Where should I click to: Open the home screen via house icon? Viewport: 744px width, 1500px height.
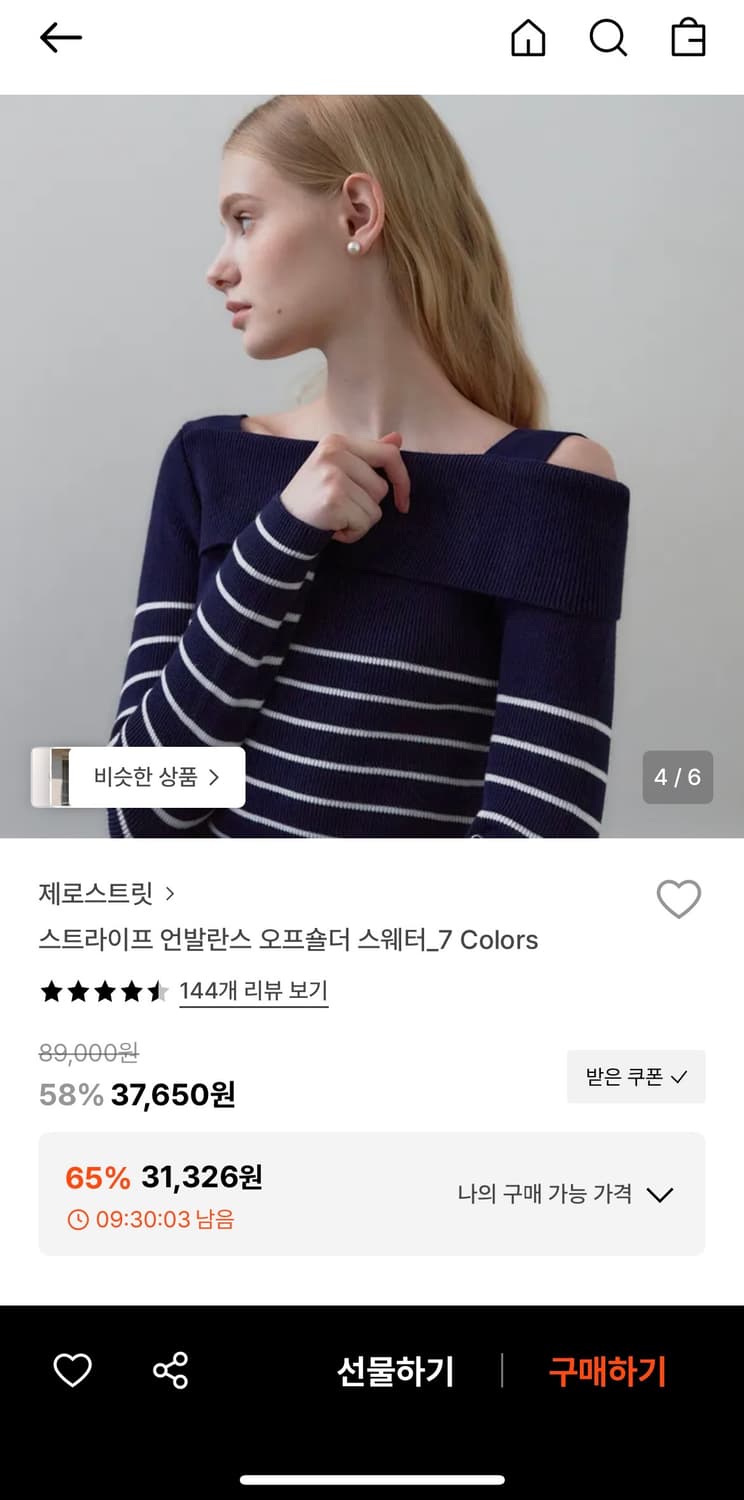point(527,40)
